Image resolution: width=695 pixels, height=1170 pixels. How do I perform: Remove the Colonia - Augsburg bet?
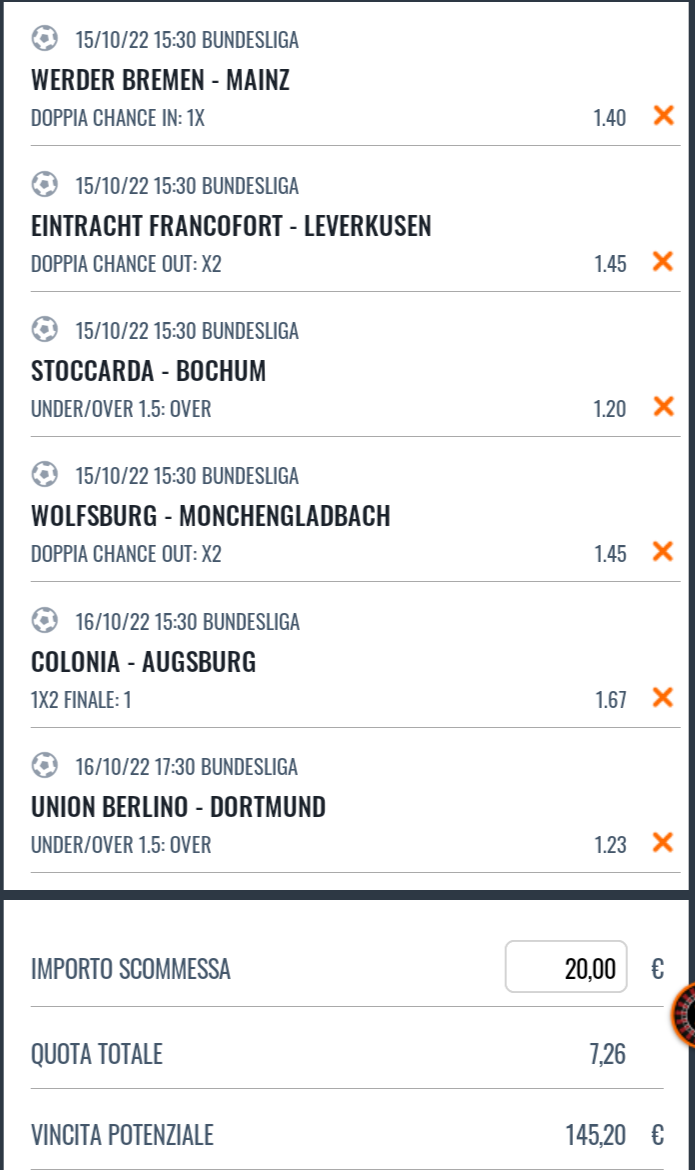(x=662, y=697)
